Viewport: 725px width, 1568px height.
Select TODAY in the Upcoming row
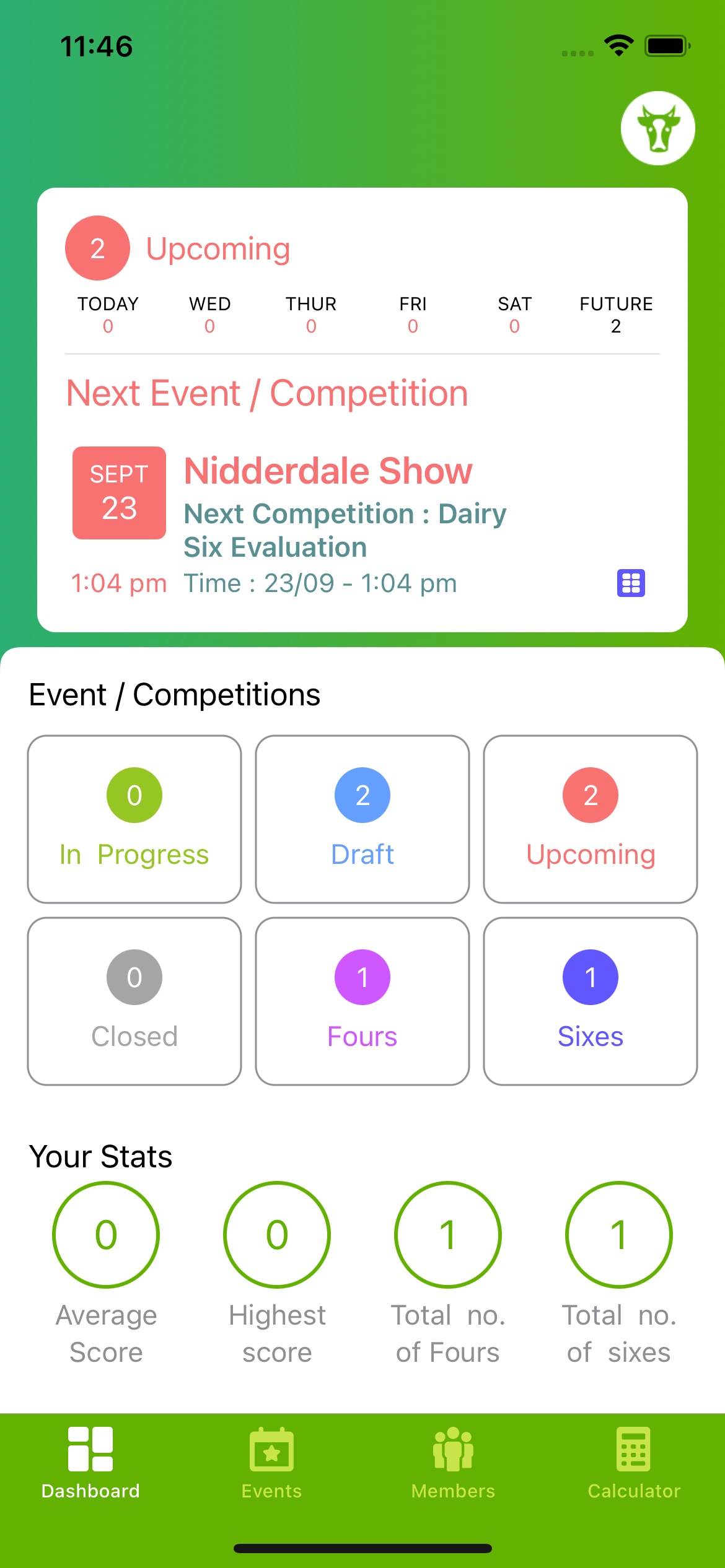tap(108, 315)
